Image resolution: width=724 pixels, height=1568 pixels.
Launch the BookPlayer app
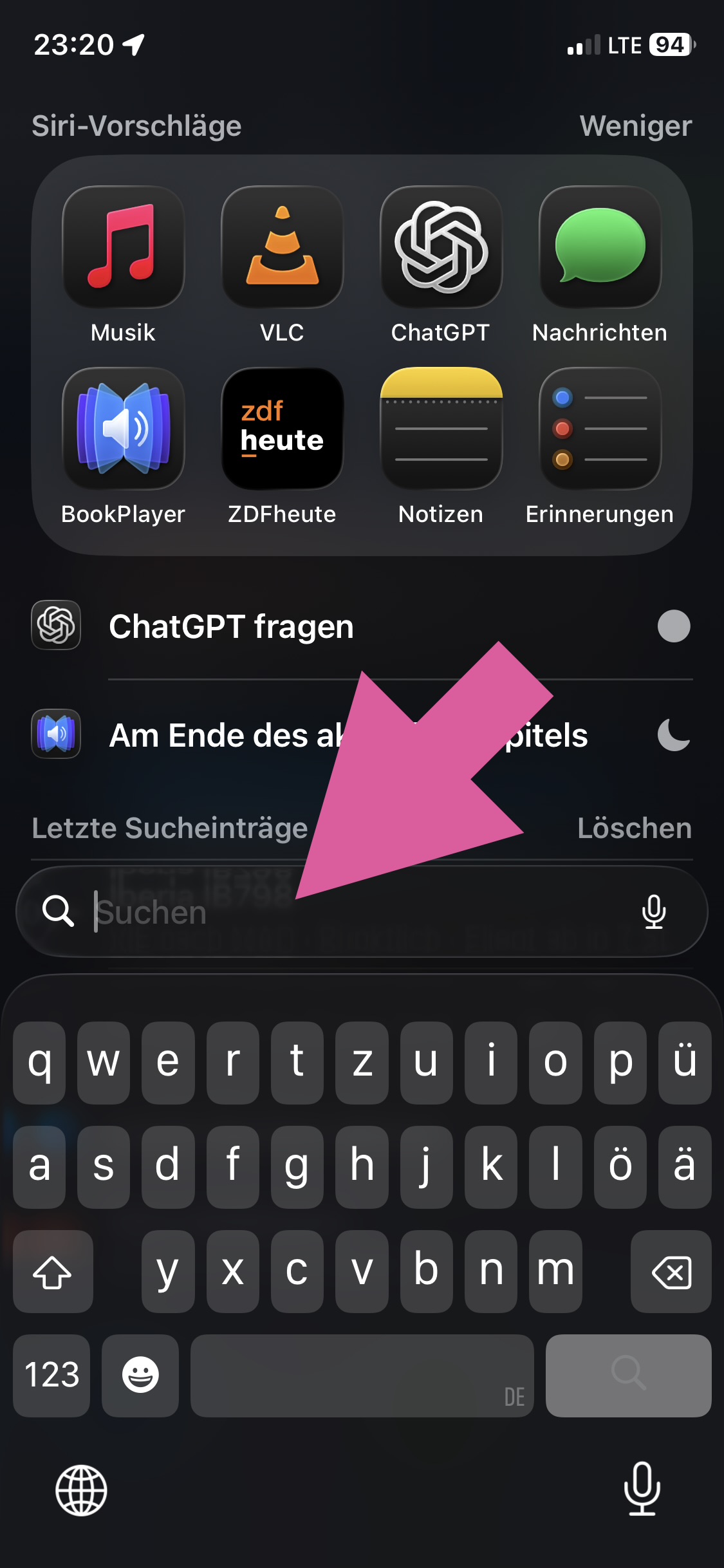pos(123,429)
